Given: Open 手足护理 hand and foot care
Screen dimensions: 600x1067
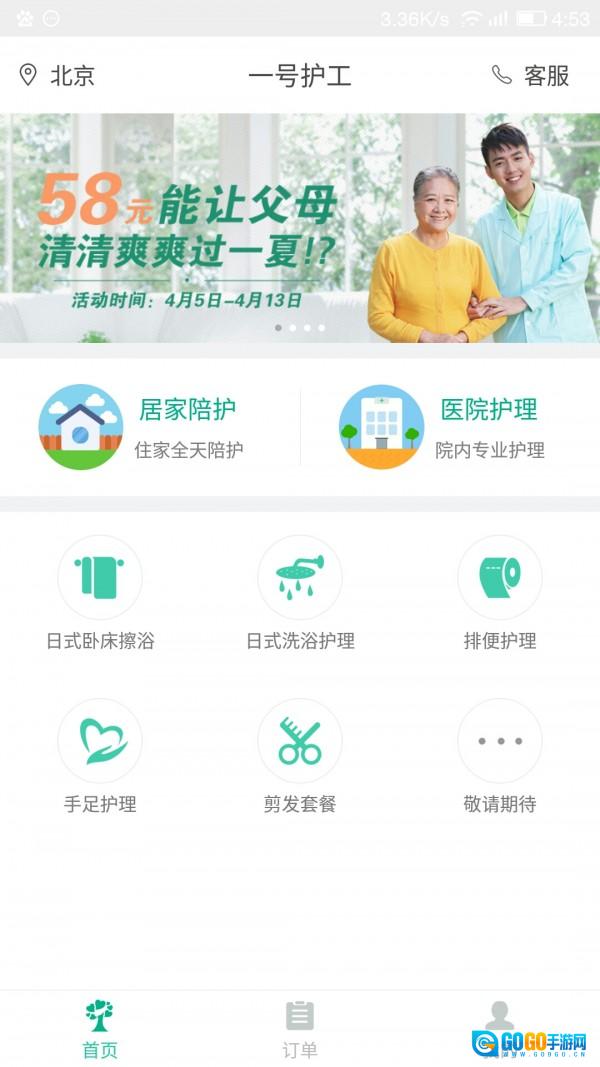Looking at the screenshot, I should point(100,741).
